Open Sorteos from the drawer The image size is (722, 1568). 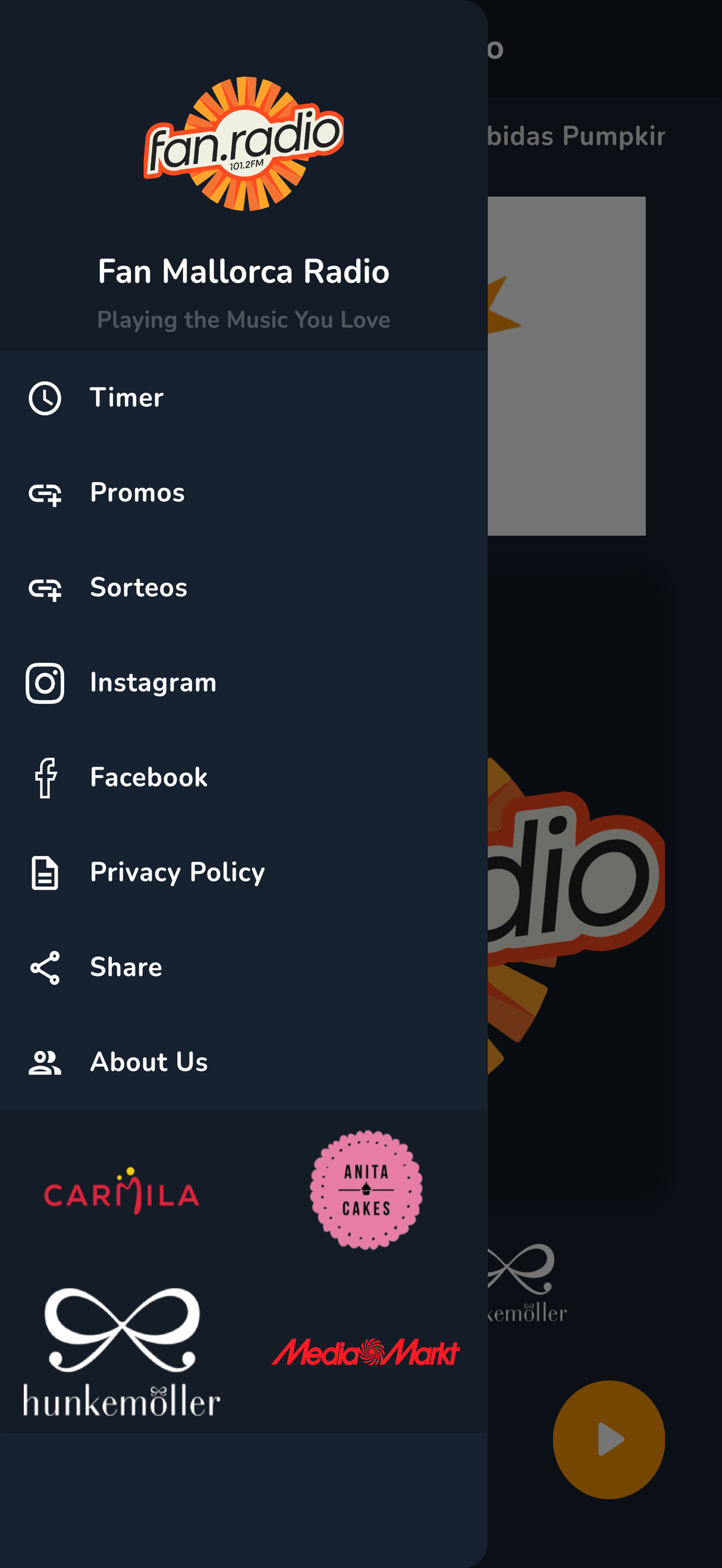click(x=243, y=588)
